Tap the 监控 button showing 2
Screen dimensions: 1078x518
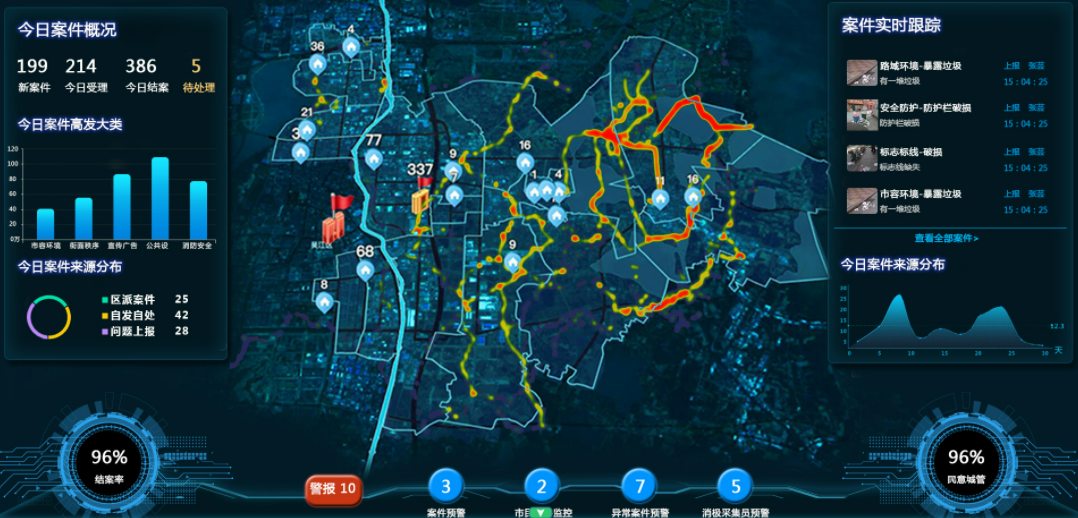tap(542, 487)
